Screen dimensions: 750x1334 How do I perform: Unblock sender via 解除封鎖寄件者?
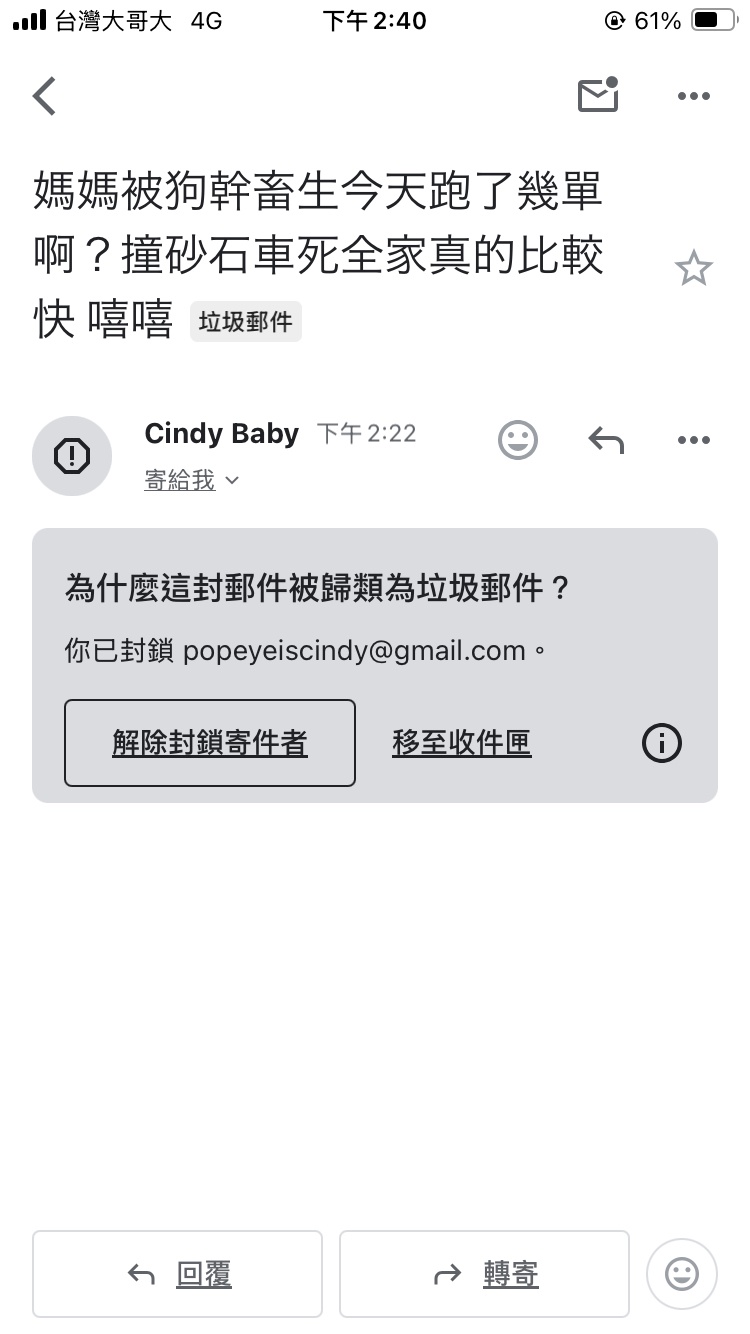pos(210,743)
